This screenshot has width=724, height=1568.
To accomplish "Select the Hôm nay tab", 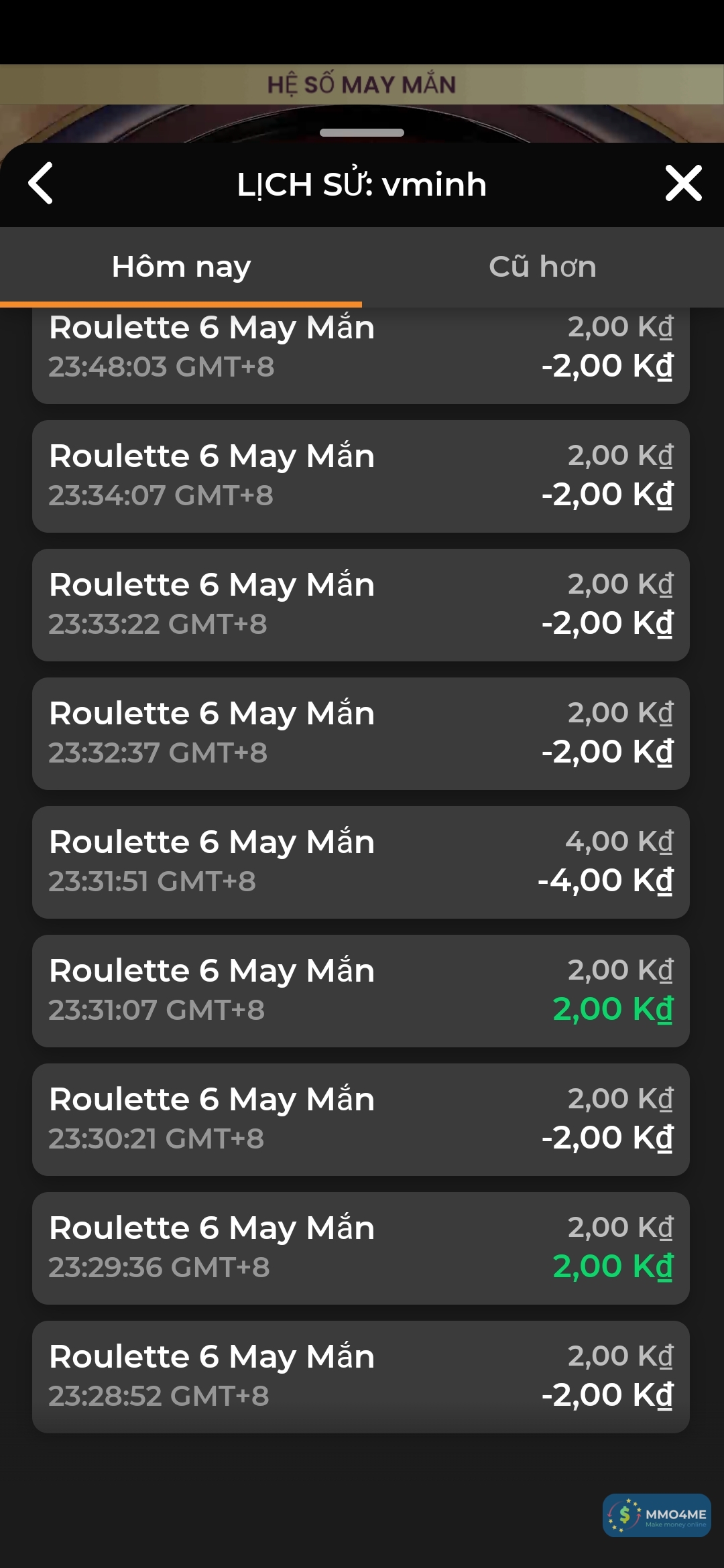I will (x=181, y=267).
